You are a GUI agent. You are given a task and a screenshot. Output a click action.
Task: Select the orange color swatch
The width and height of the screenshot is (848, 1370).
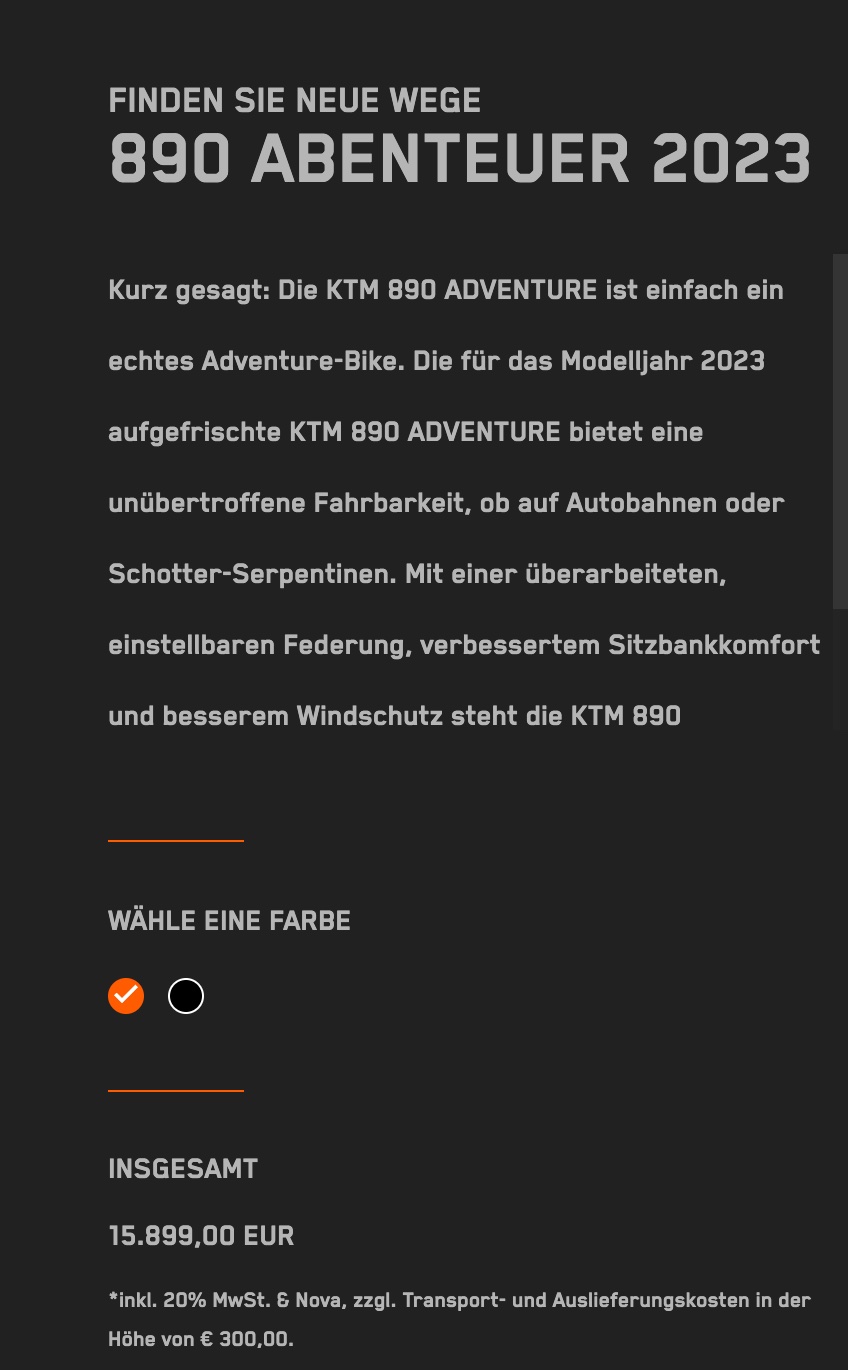126,996
